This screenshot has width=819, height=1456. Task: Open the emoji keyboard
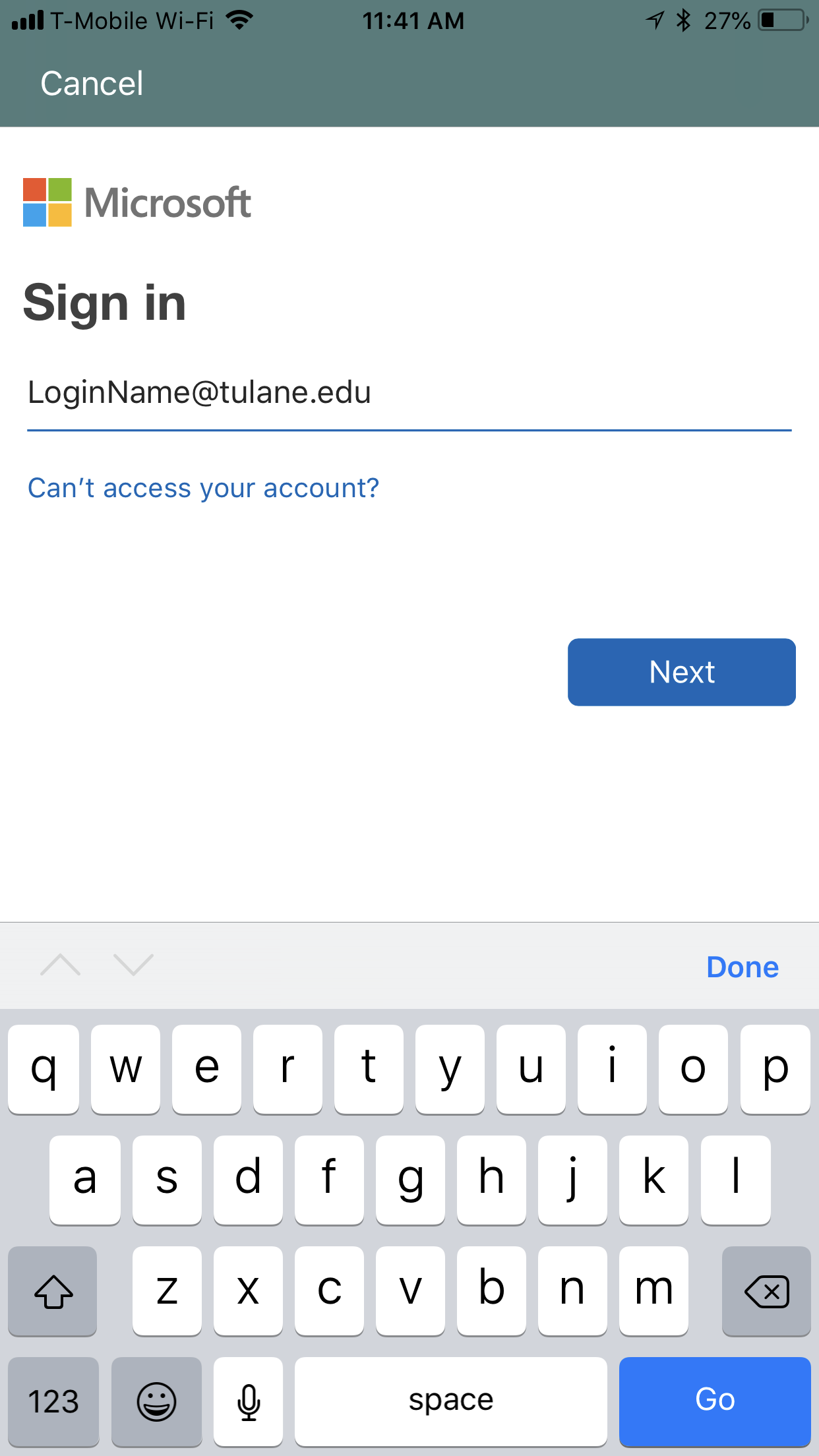(156, 1401)
